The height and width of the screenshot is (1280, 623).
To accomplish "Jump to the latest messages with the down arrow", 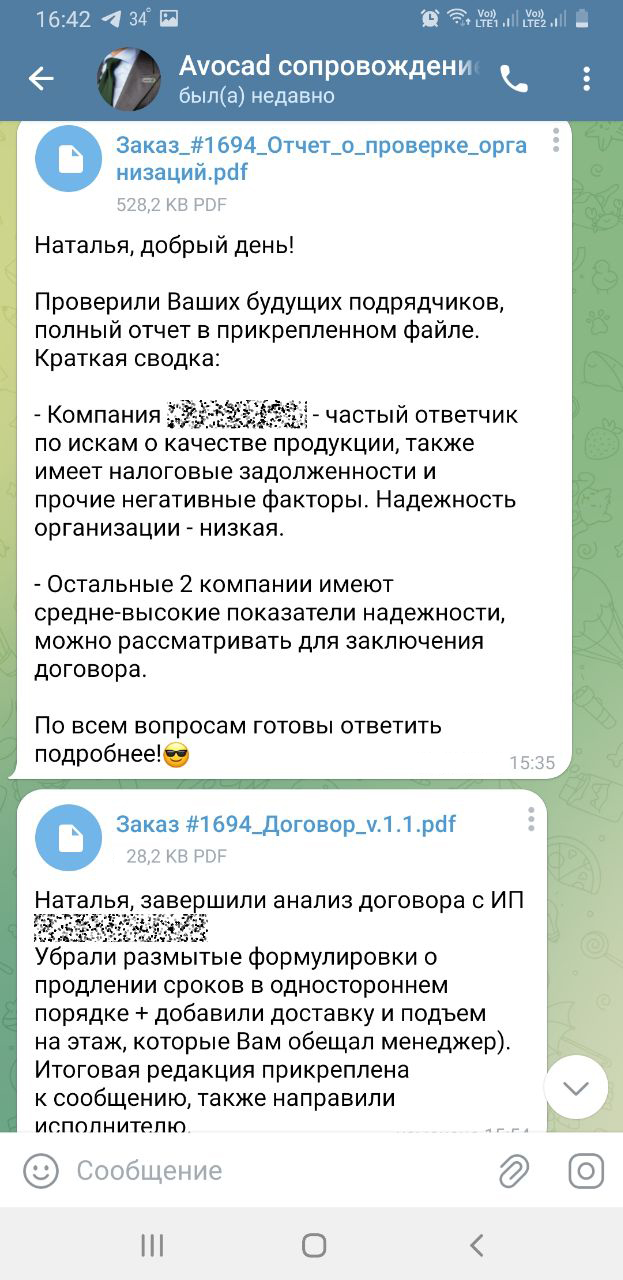I will (x=576, y=1087).
